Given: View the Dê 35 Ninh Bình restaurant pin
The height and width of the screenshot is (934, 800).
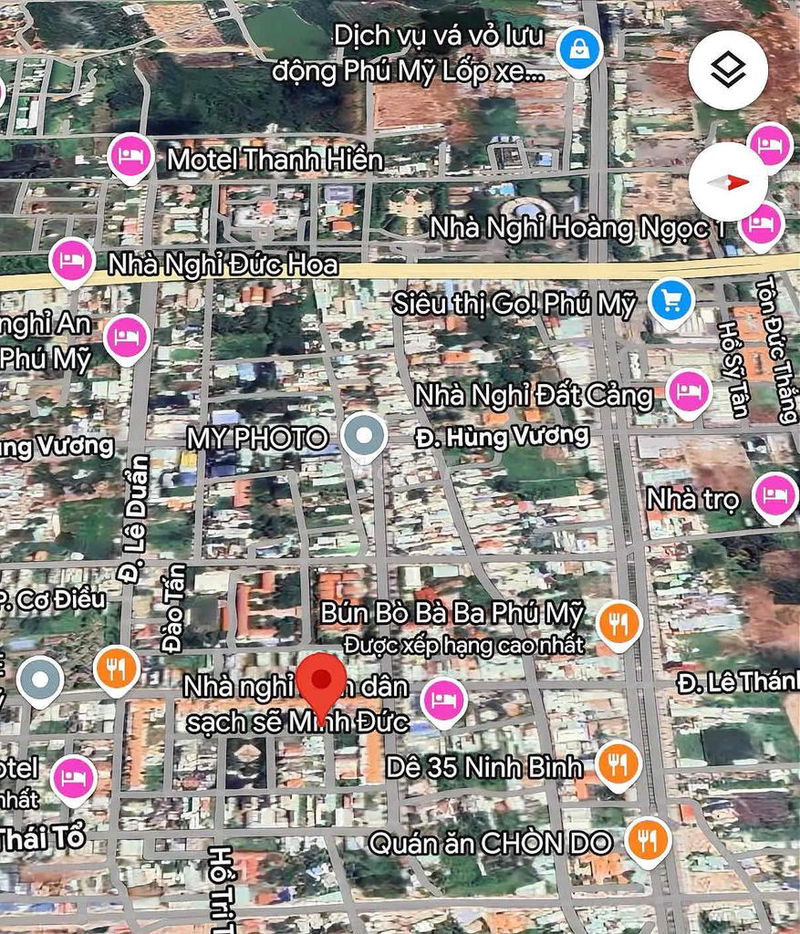Looking at the screenshot, I should pos(619,765).
